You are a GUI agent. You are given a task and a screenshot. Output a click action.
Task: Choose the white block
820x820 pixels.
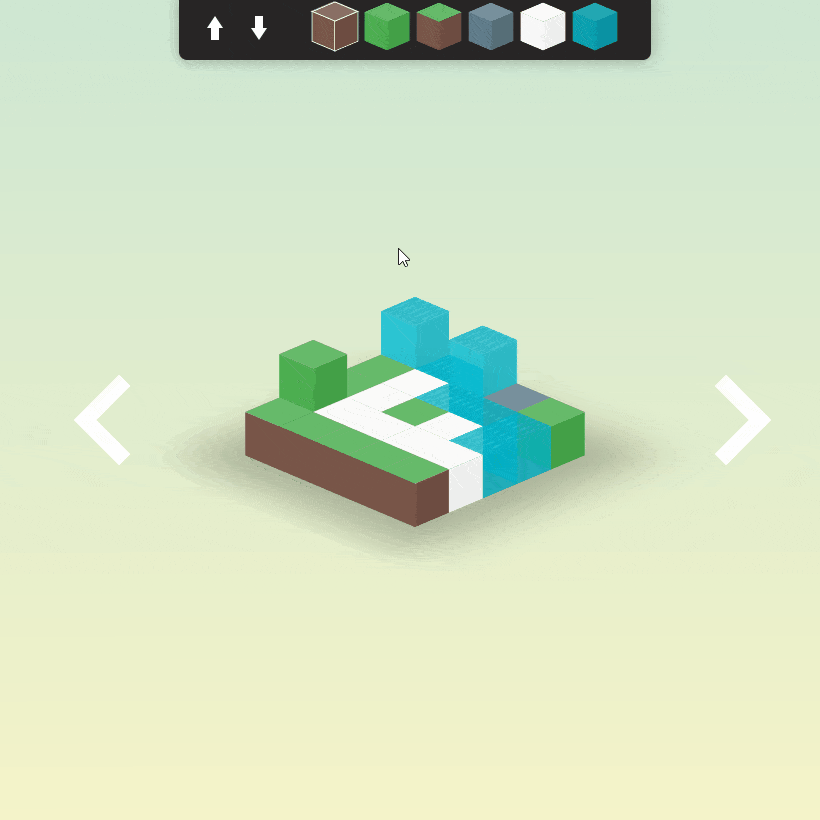coord(543,27)
